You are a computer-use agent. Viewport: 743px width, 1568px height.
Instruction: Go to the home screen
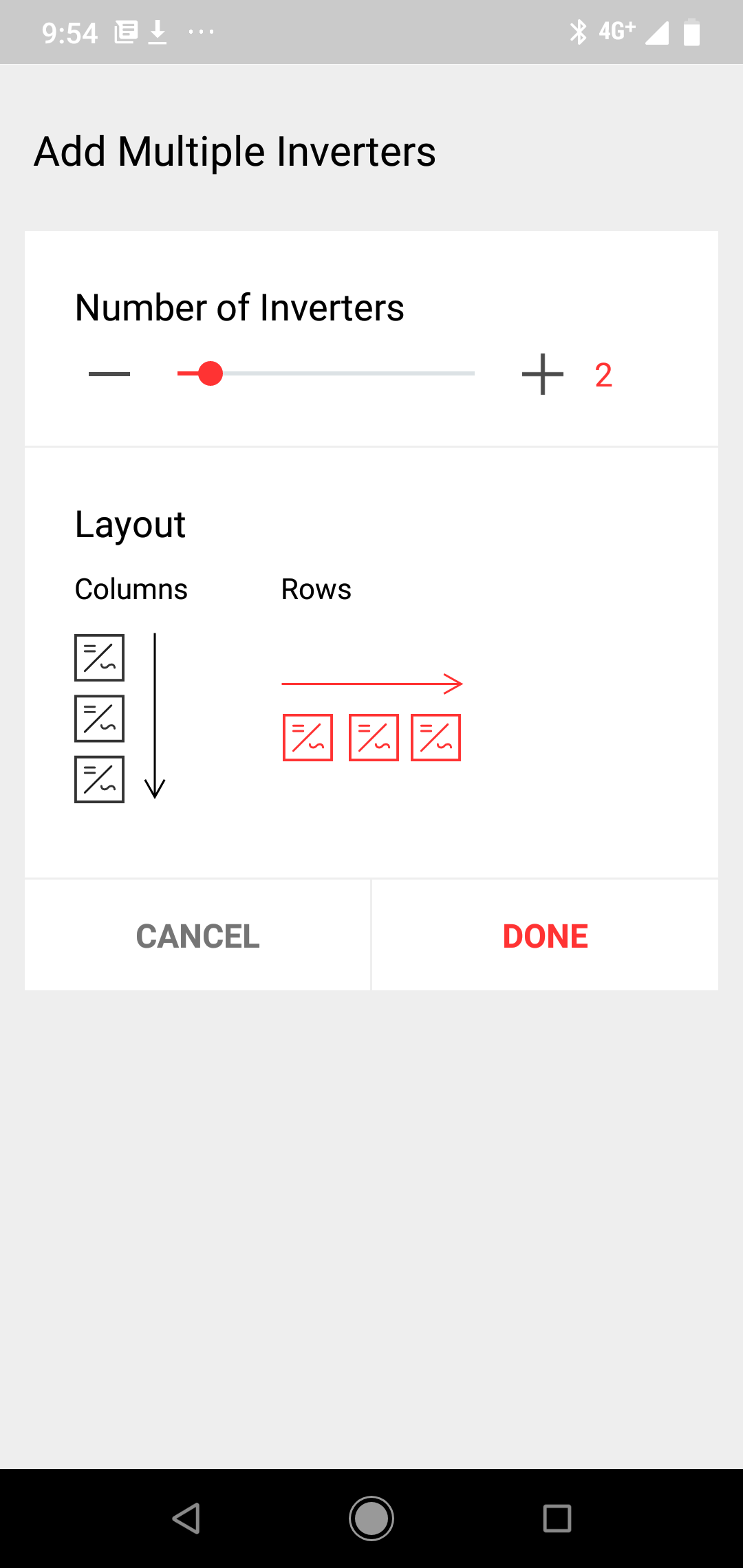tap(371, 1518)
